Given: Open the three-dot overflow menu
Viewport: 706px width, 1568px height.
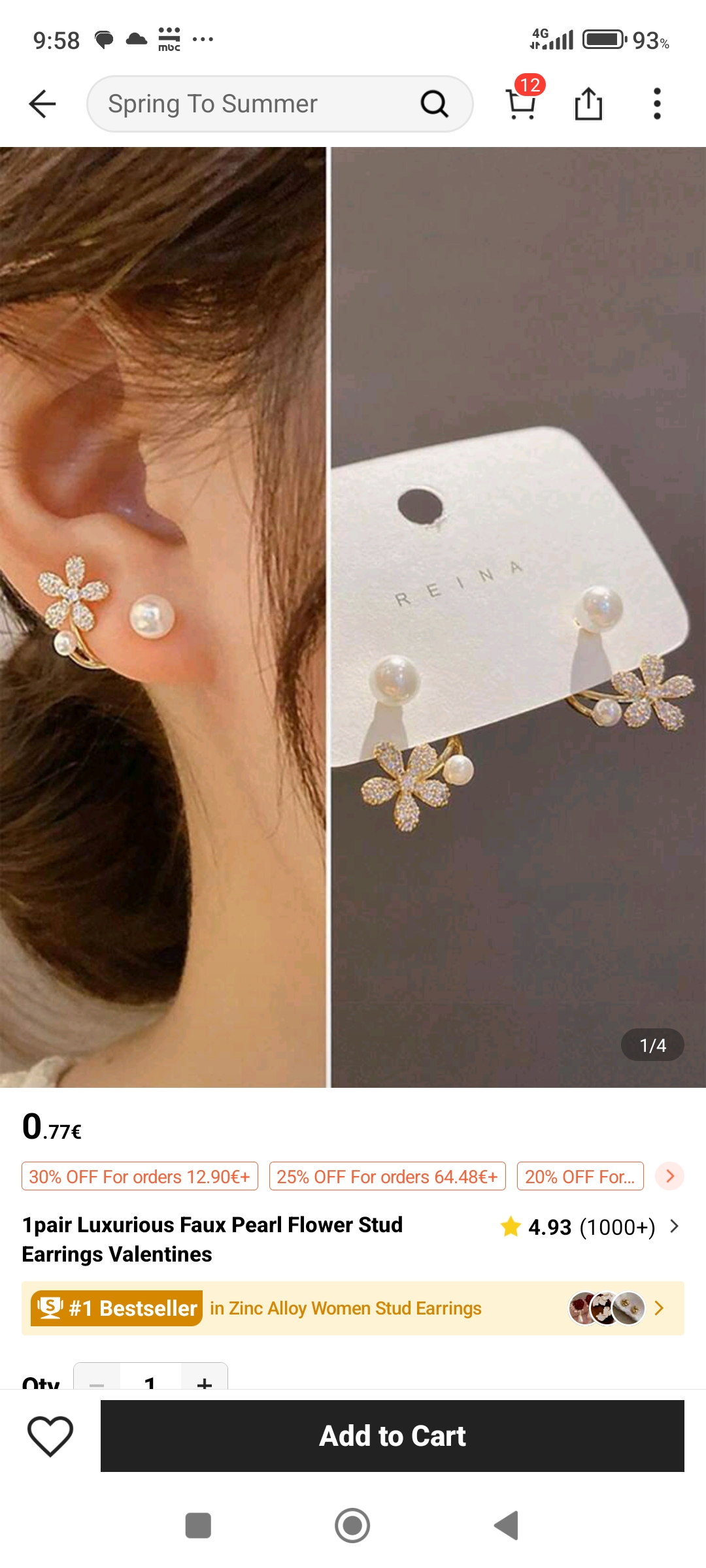Looking at the screenshot, I should (x=657, y=104).
